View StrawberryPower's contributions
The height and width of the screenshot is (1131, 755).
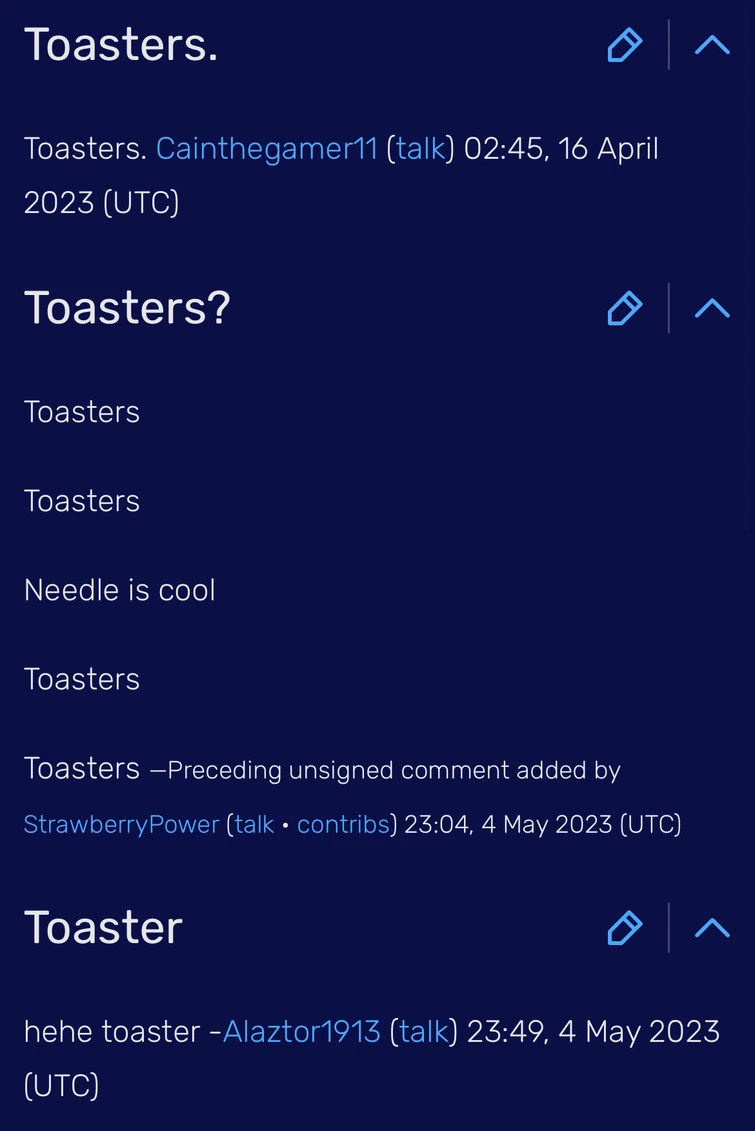344,824
